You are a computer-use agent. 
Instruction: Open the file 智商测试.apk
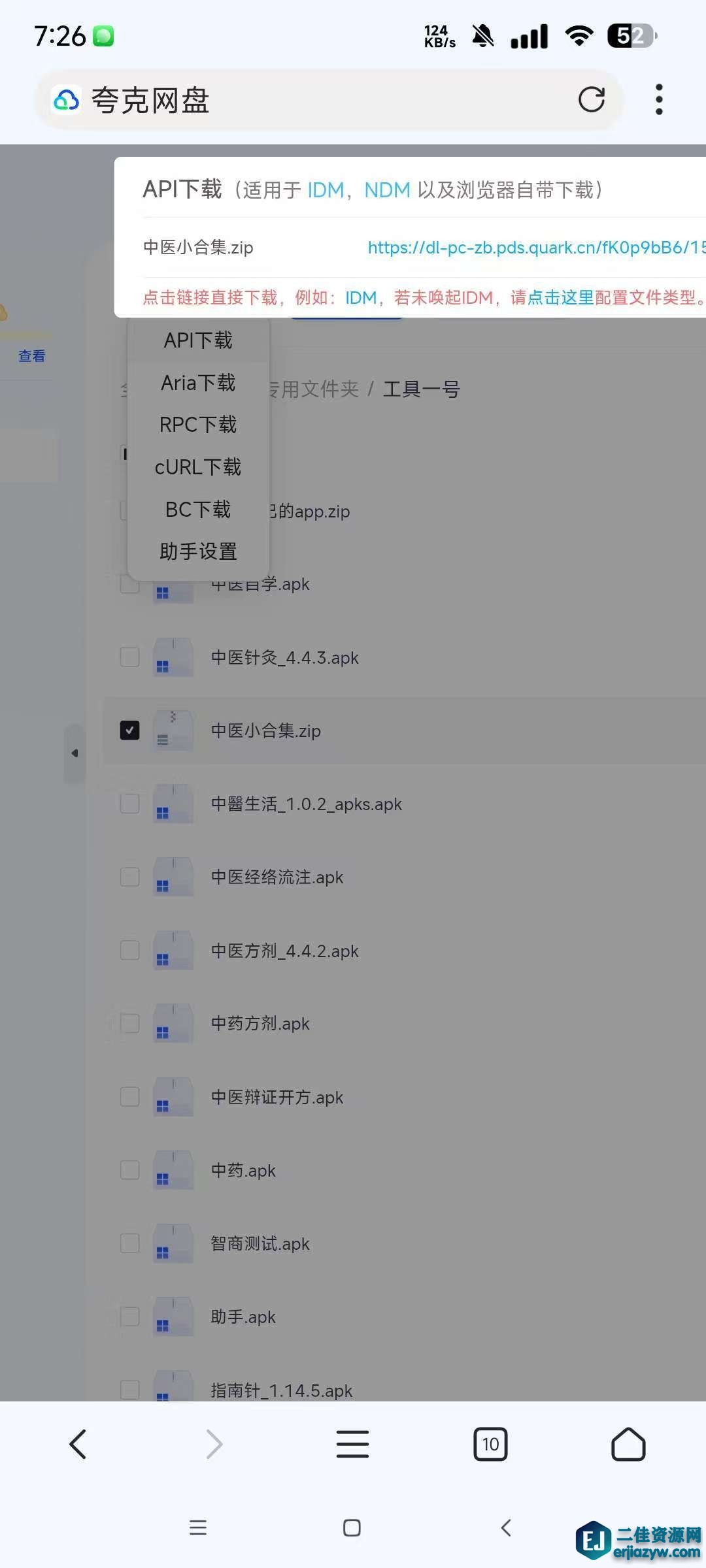tap(260, 1243)
